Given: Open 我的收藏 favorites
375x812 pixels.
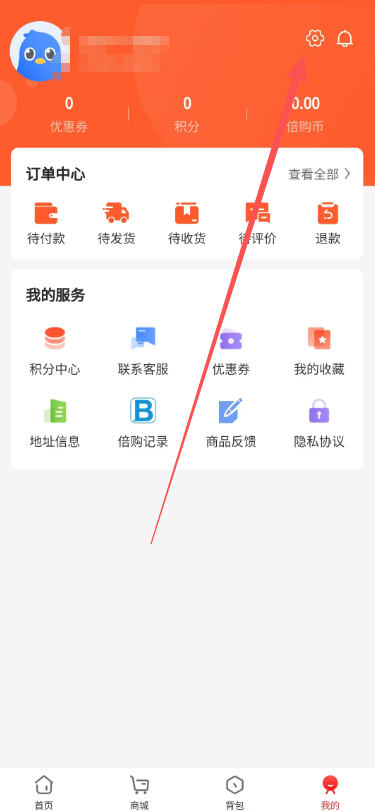Looking at the screenshot, I should (319, 351).
